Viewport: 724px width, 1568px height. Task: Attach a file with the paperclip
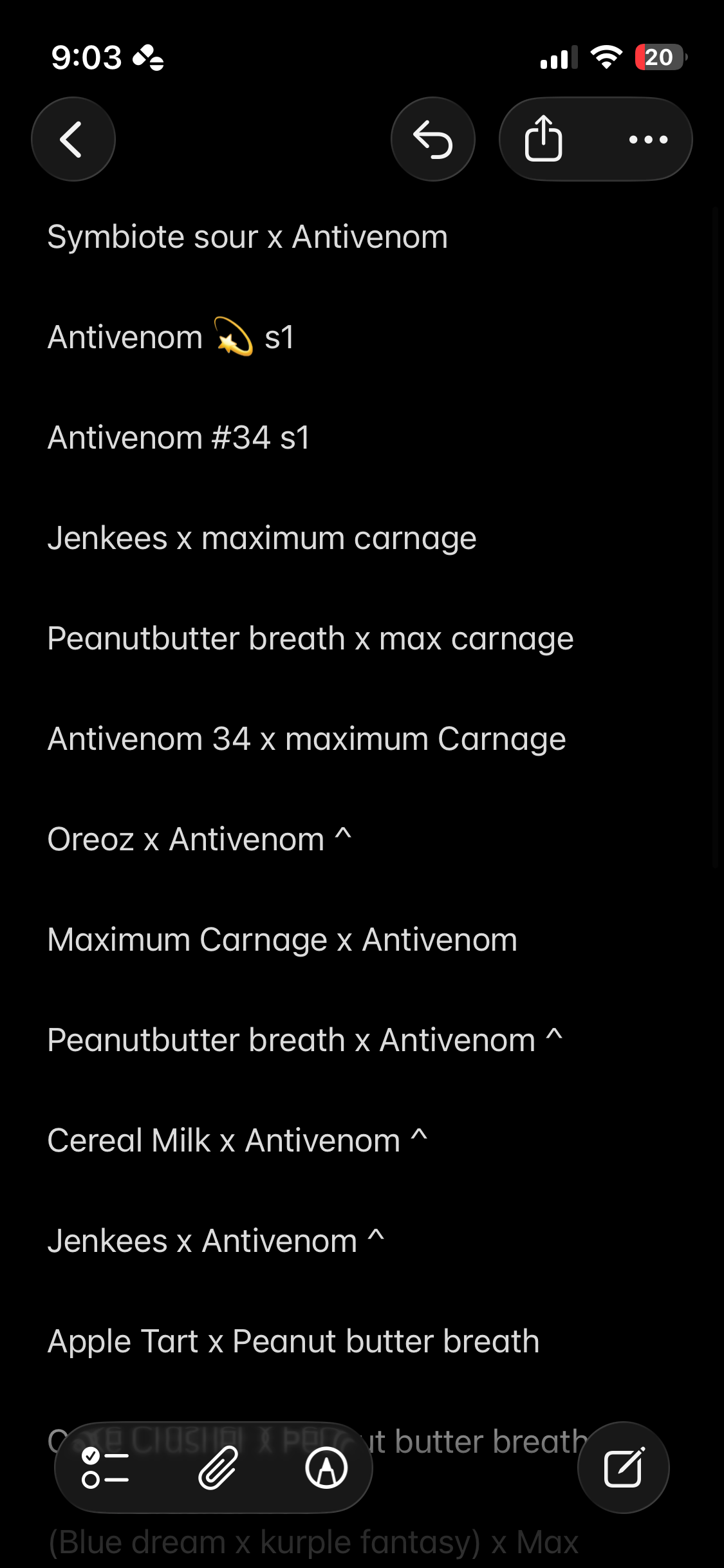tap(218, 1468)
